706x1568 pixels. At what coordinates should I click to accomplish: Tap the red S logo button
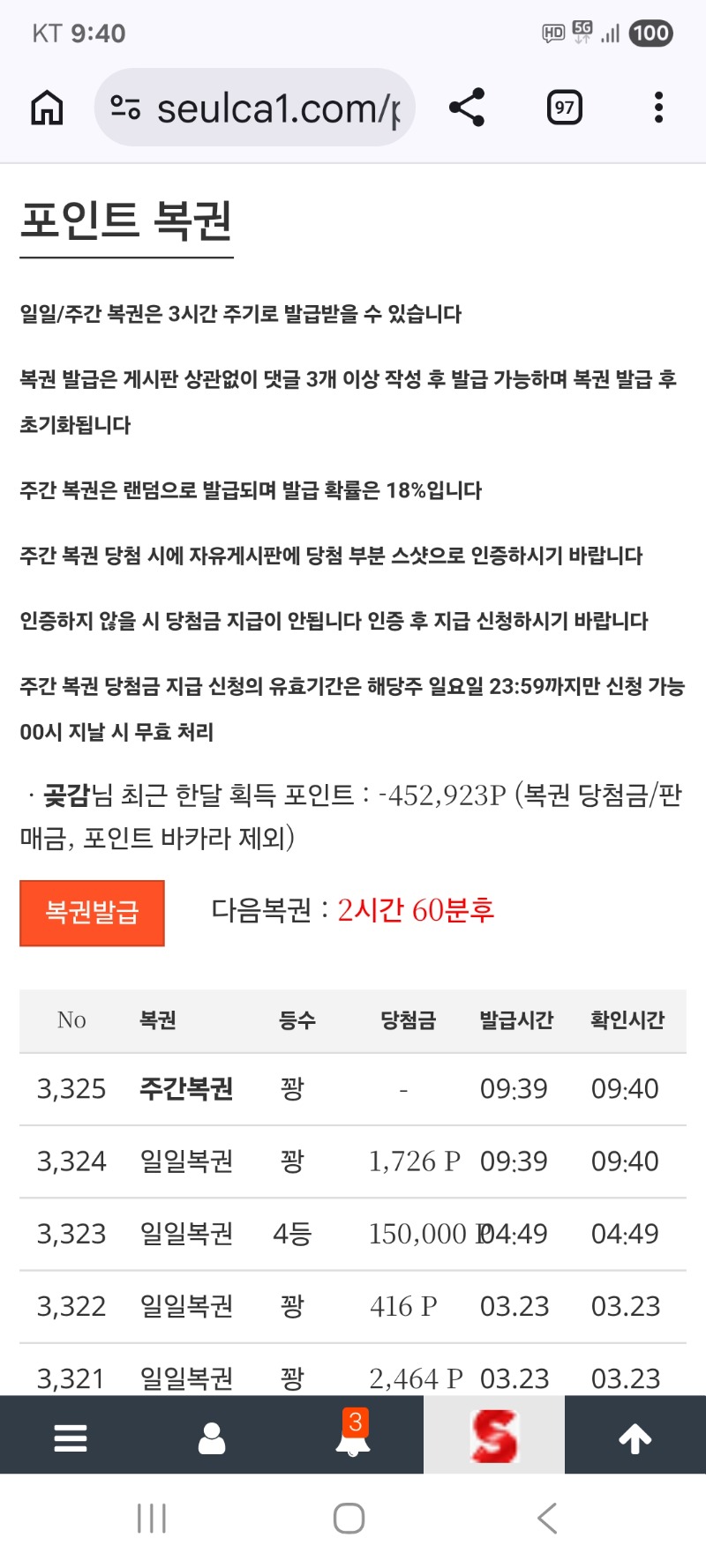(494, 1436)
